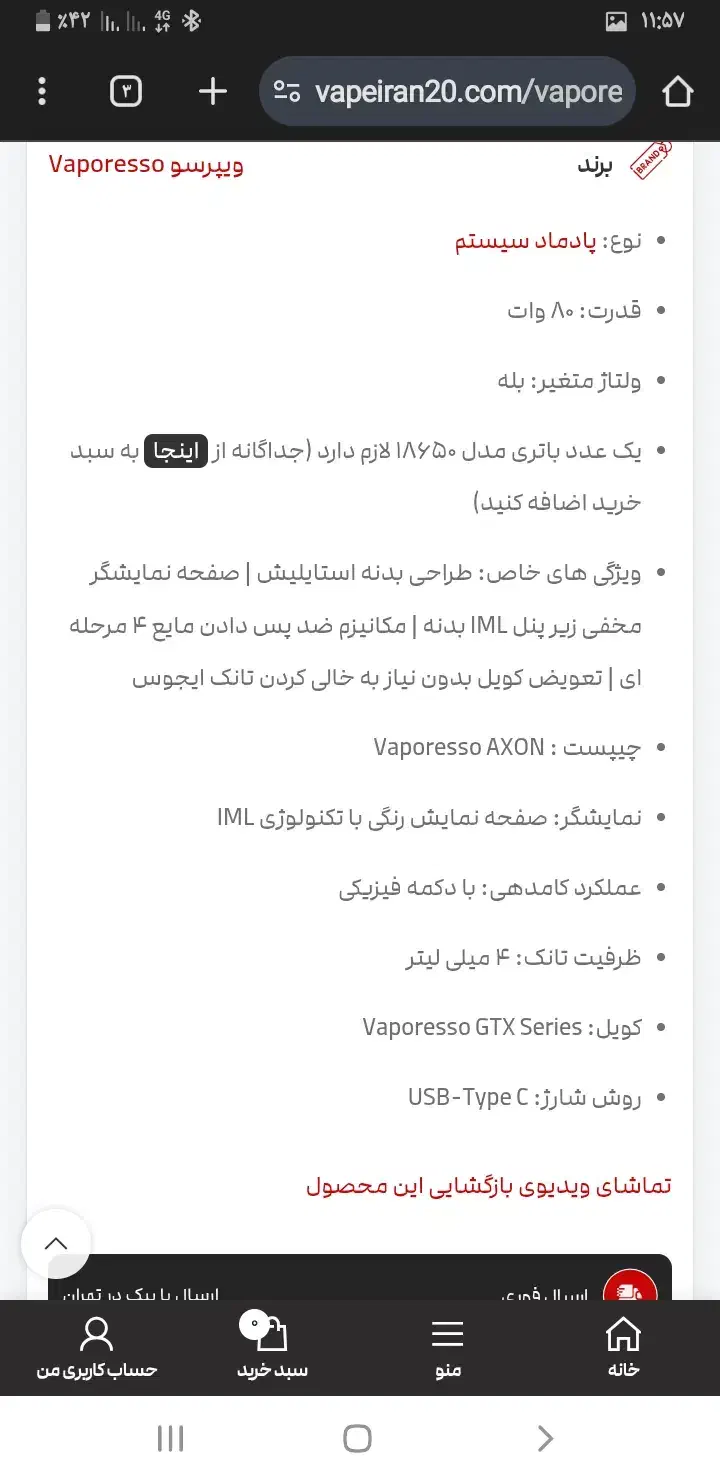This screenshot has height=1480, width=720.
Task: Open the ویپرسو Vaporesso brand link
Action: (x=146, y=164)
